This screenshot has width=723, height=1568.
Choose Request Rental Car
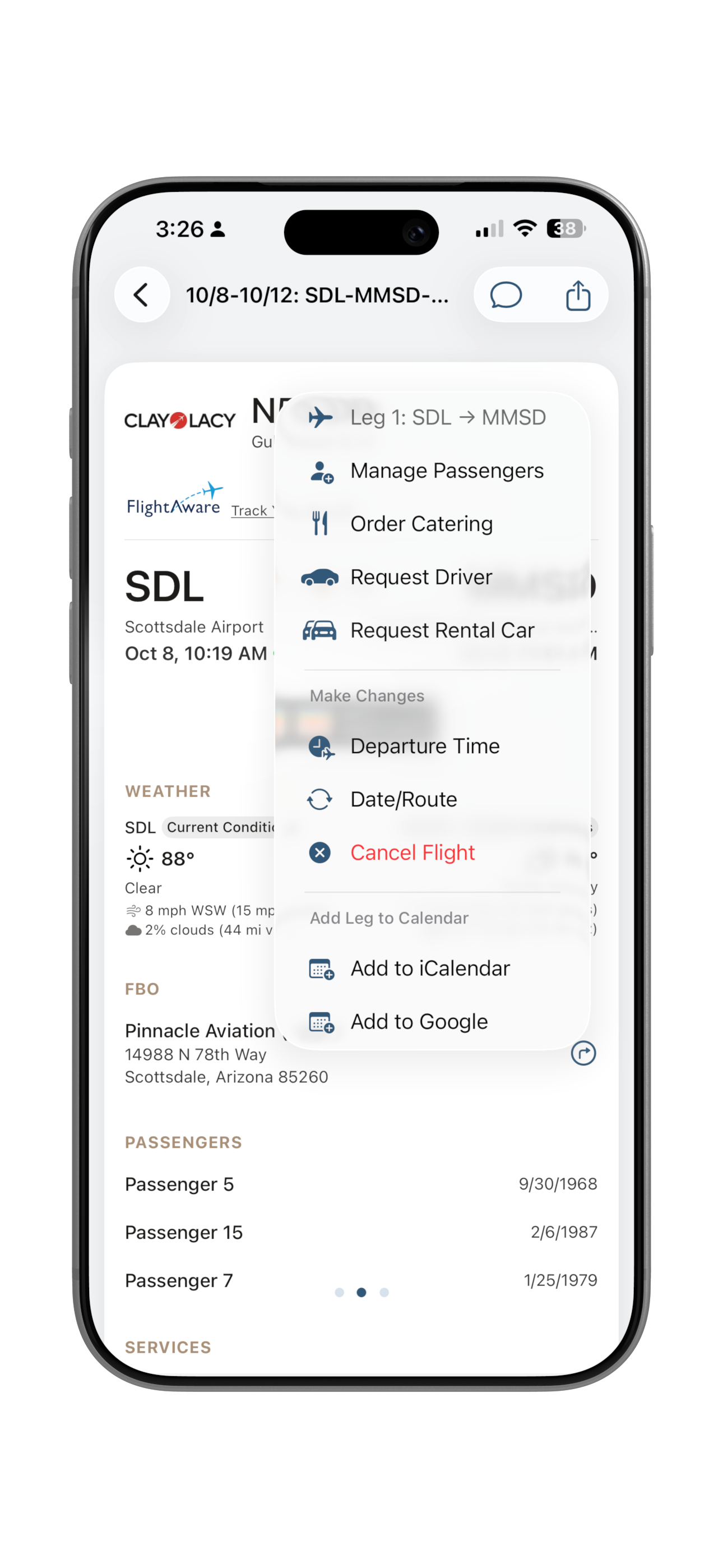pyautogui.click(x=442, y=630)
